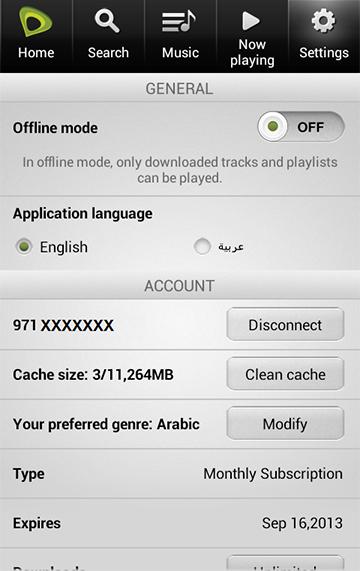
Task: Choose Arabic as application language
Action: tap(219, 247)
